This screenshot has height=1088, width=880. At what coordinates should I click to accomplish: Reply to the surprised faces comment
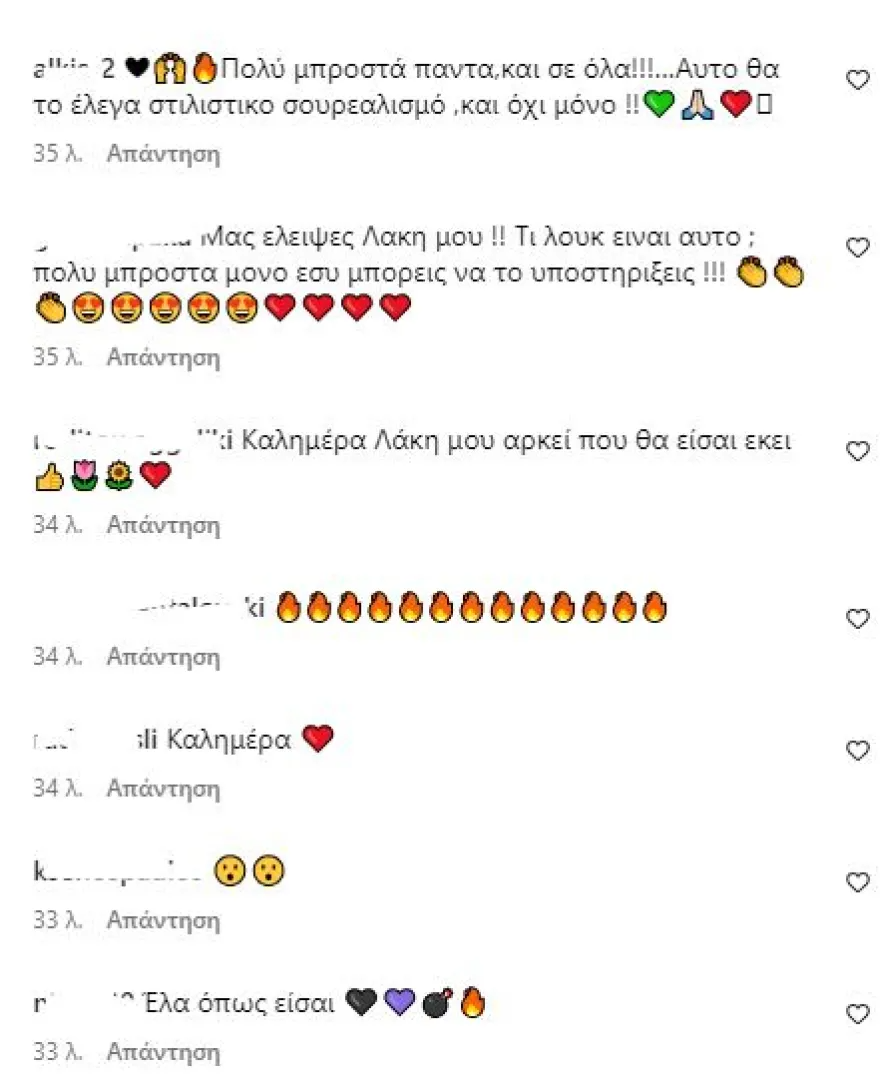click(163, 920)
